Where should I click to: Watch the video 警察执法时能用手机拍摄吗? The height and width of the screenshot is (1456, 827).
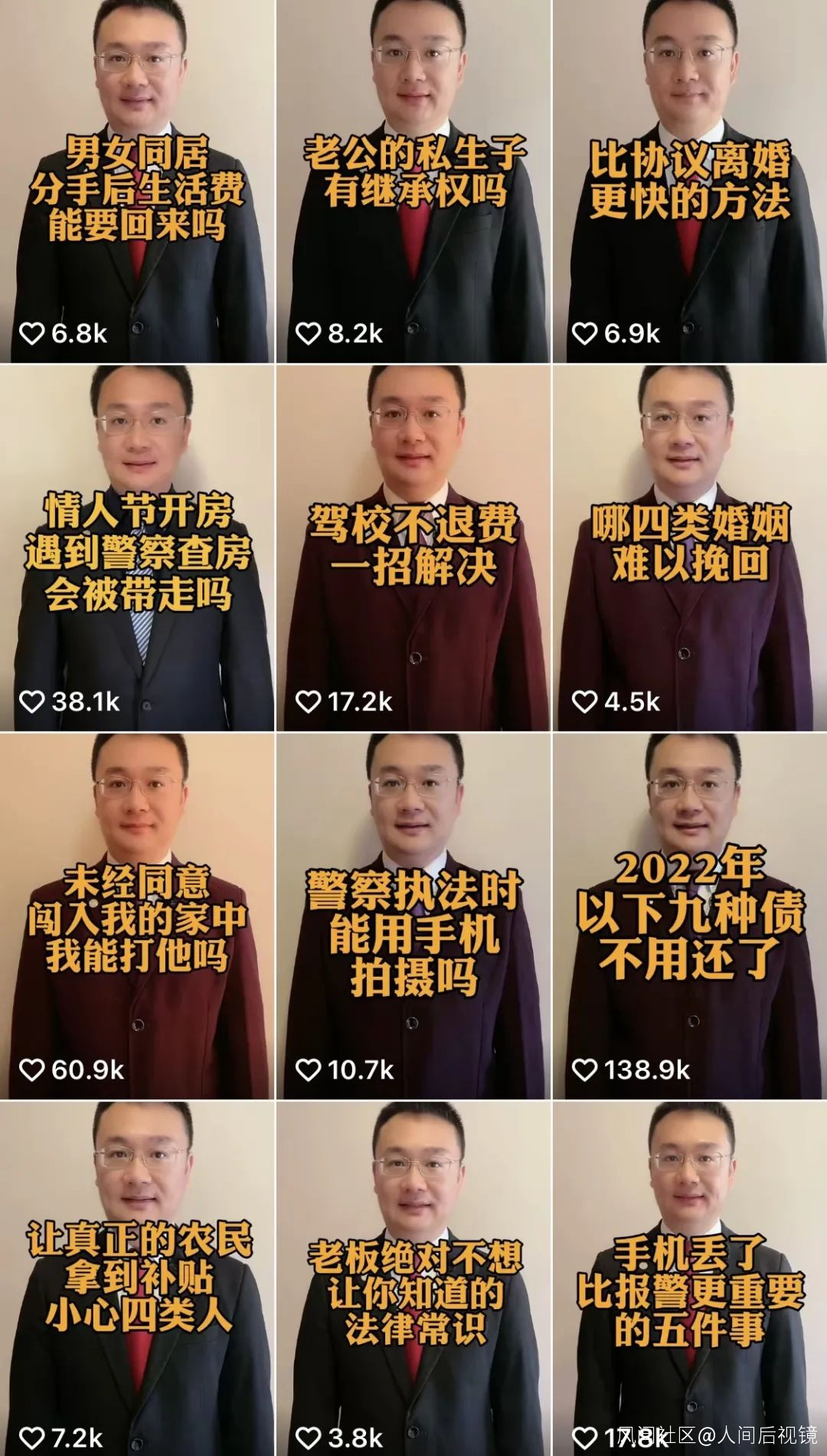coord(413,917)
